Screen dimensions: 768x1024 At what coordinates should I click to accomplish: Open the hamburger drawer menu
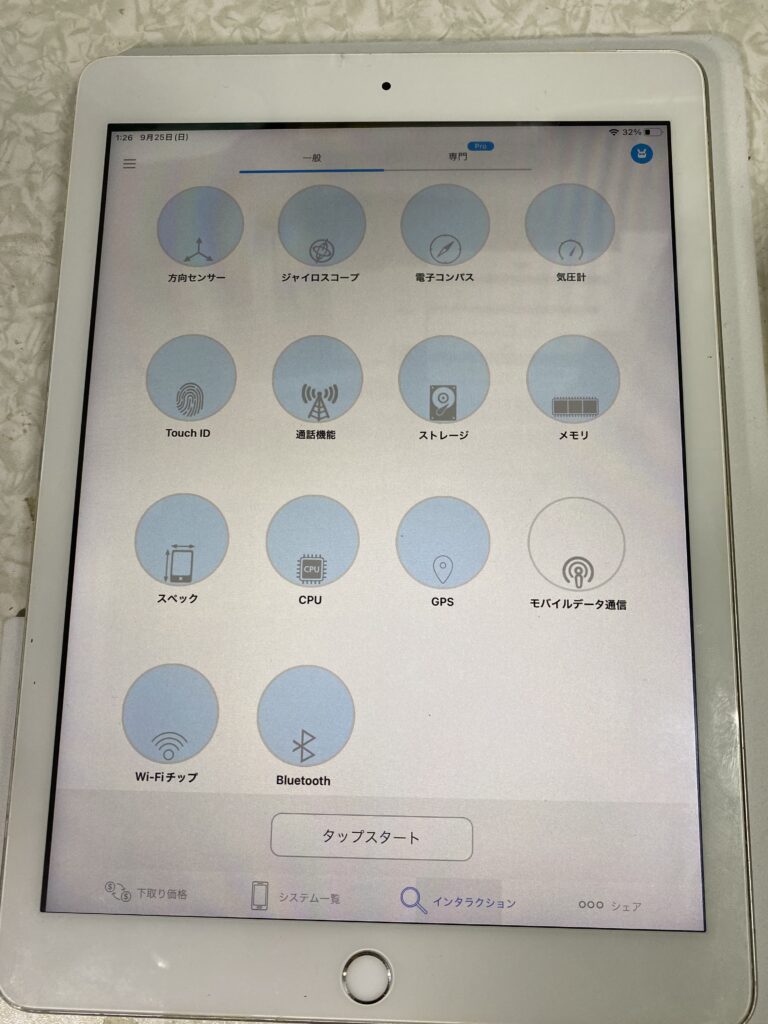[129, 164]
